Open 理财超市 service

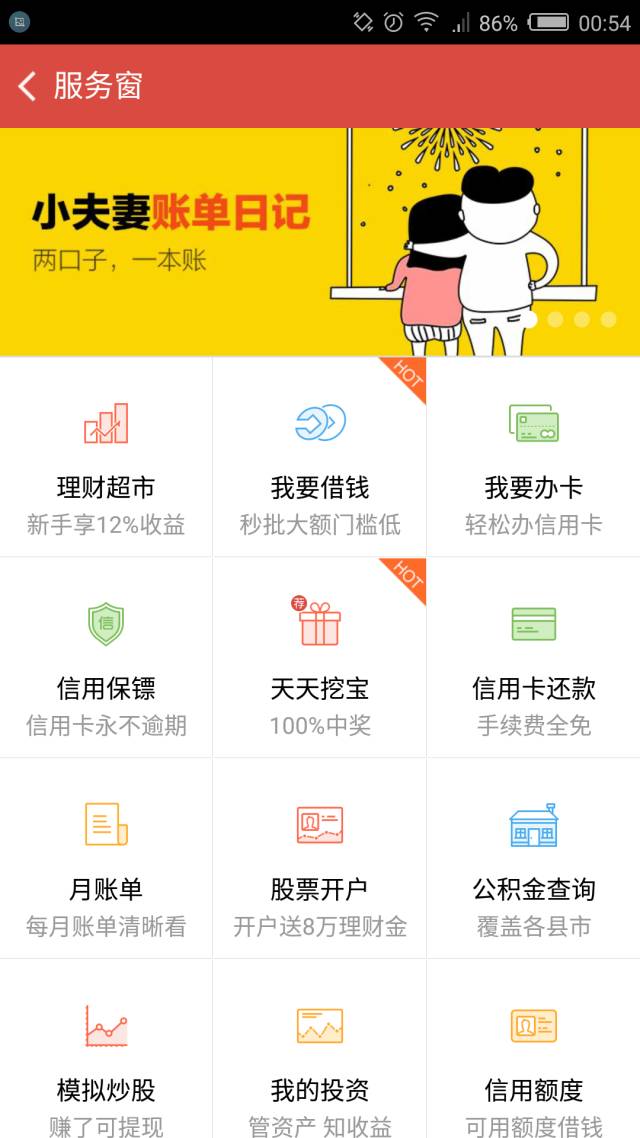pos(106,458)
